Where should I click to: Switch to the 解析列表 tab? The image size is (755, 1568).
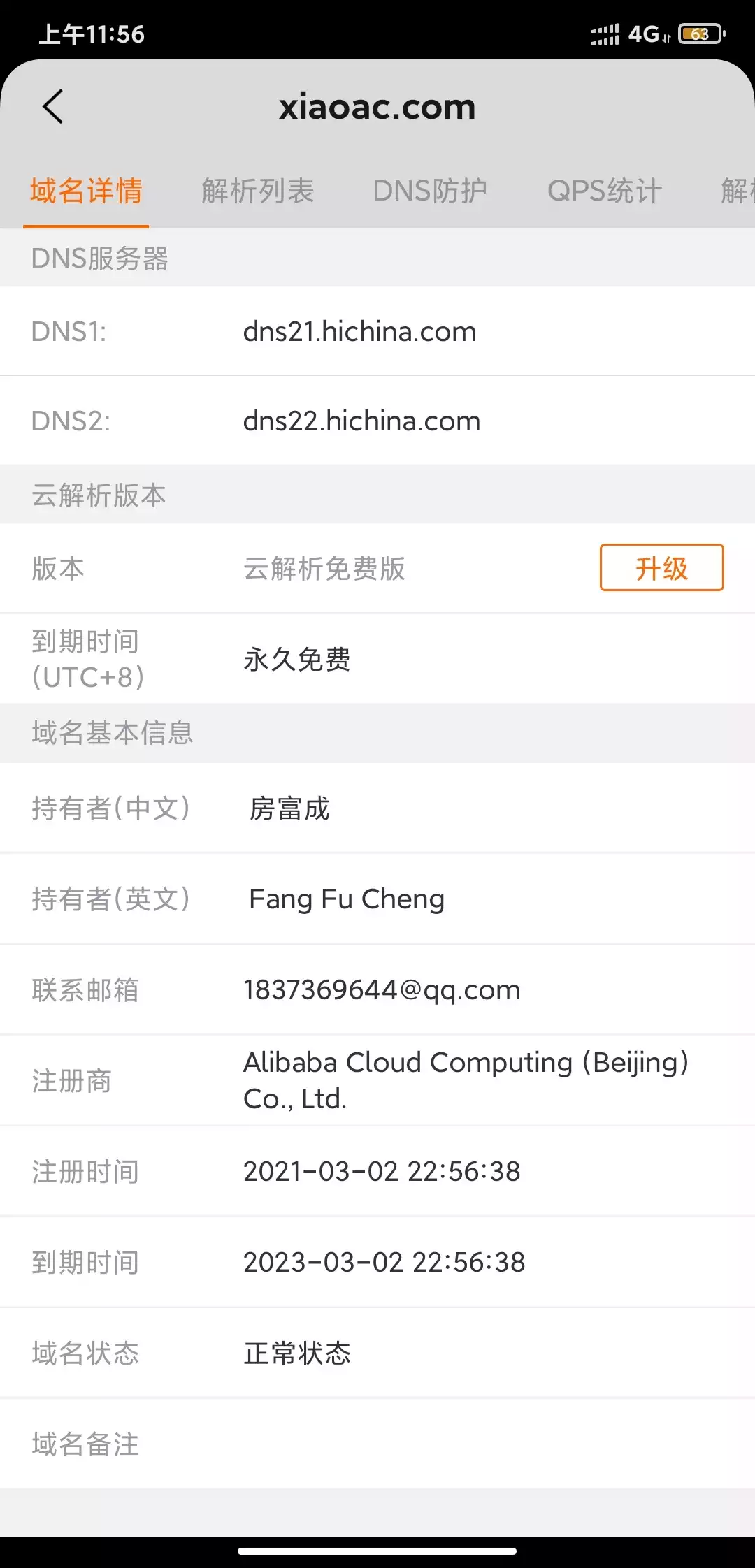pyautogui.click(x=258, y=191)
